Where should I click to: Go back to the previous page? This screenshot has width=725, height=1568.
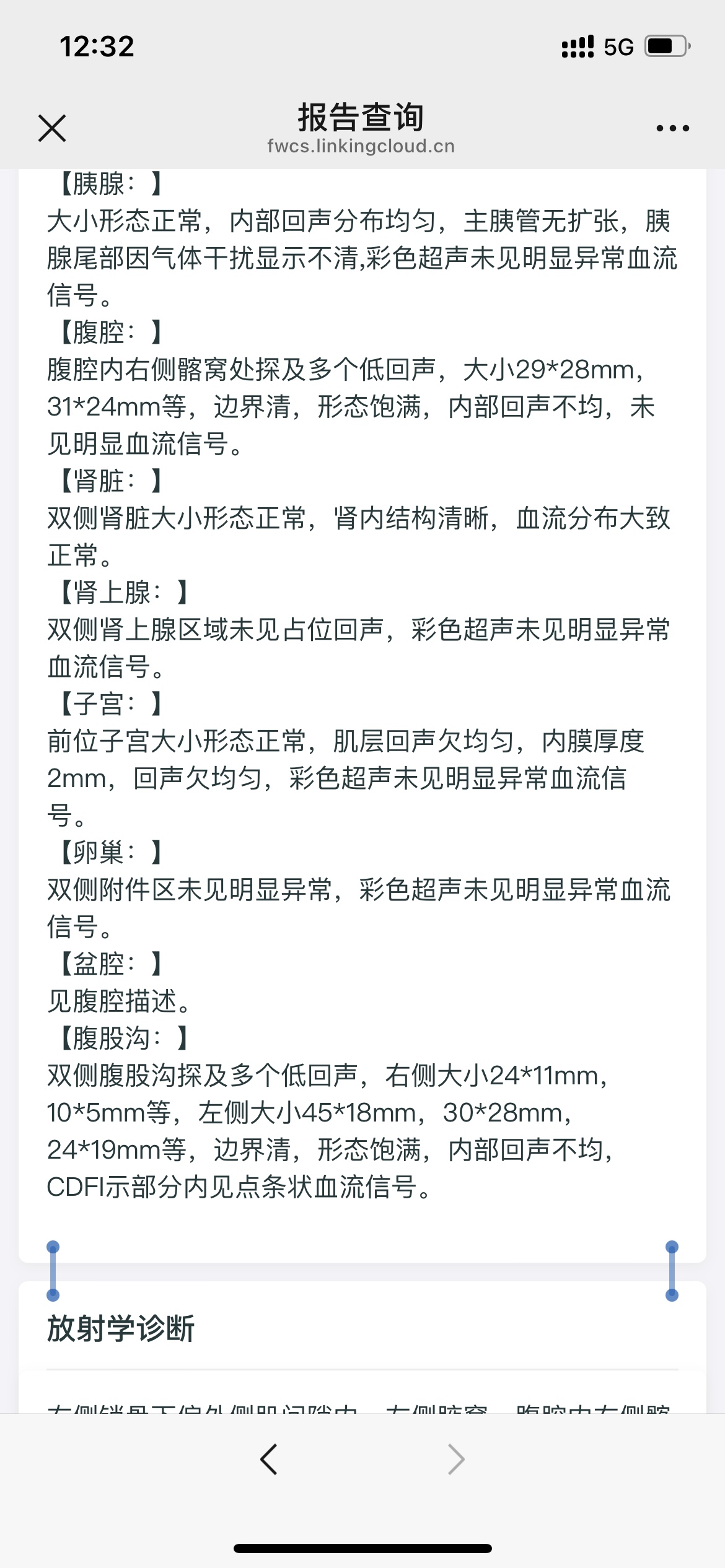(268, 1459)
